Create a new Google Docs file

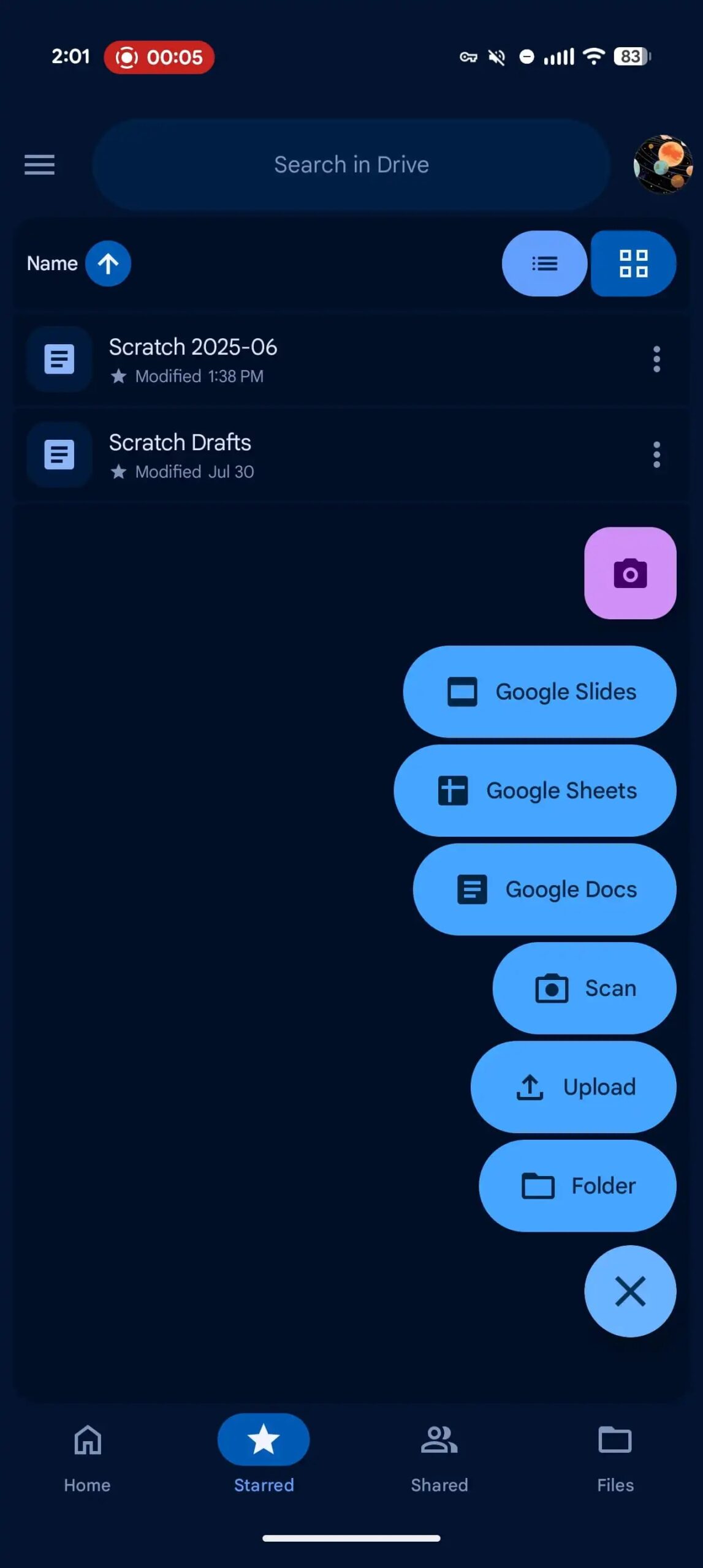(x=544, y=889)
